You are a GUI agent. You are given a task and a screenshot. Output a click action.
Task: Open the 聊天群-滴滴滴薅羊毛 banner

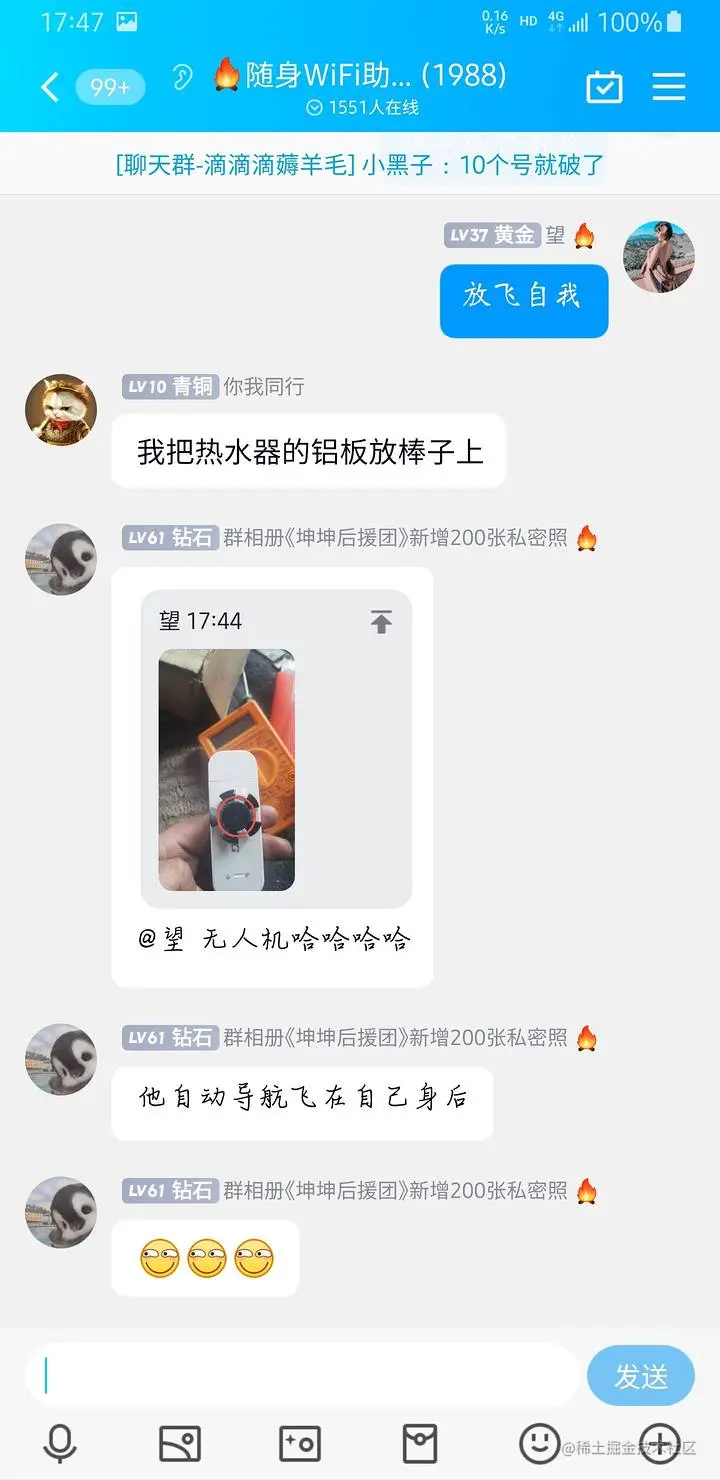360,164
